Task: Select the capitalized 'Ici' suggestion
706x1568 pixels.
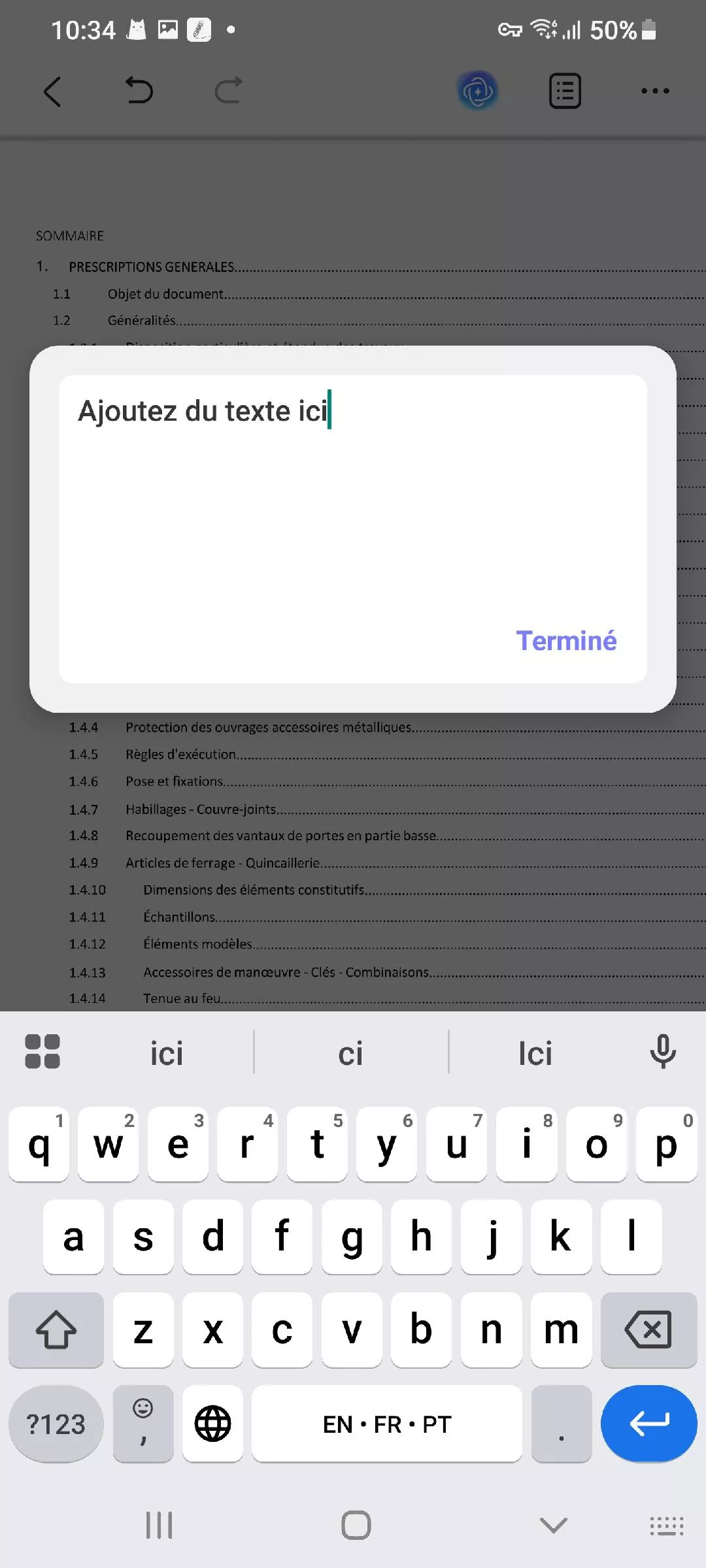Action: pos(535,1053)
